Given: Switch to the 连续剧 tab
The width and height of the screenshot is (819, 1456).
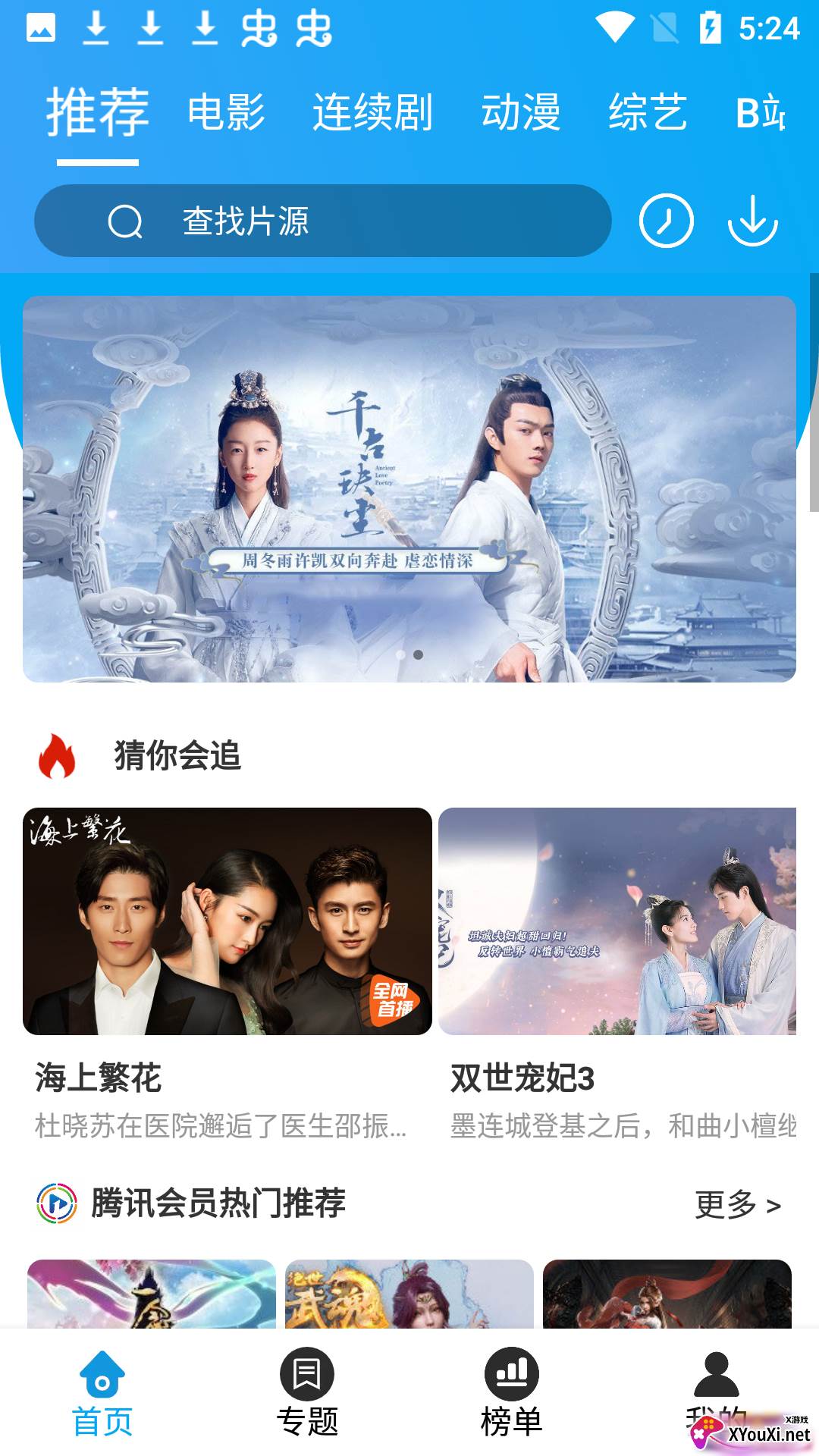Looking at the screenshot, I should pyautogui.click(x=372, y=112).
